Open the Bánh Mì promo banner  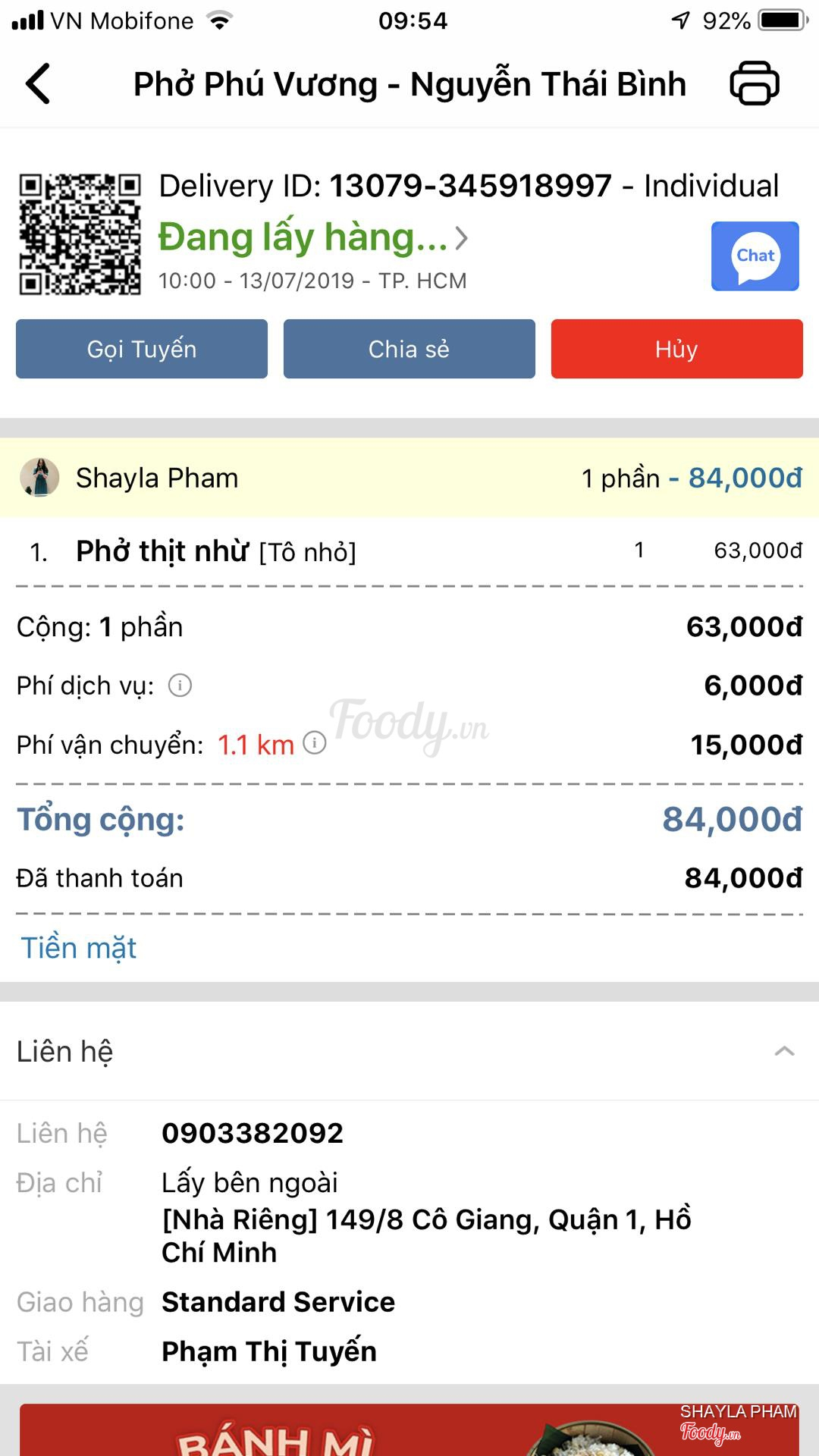point(409,1430)
